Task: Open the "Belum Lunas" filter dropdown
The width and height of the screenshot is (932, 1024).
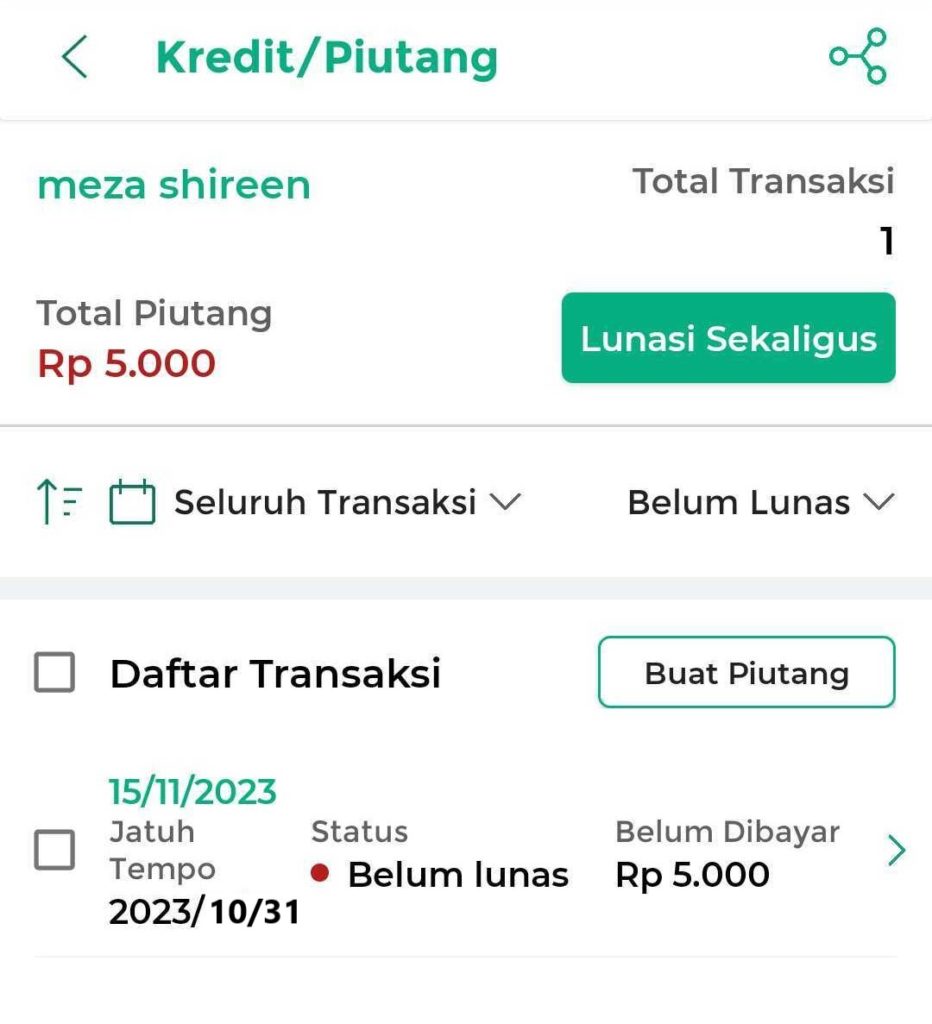Action: point(760,502)
